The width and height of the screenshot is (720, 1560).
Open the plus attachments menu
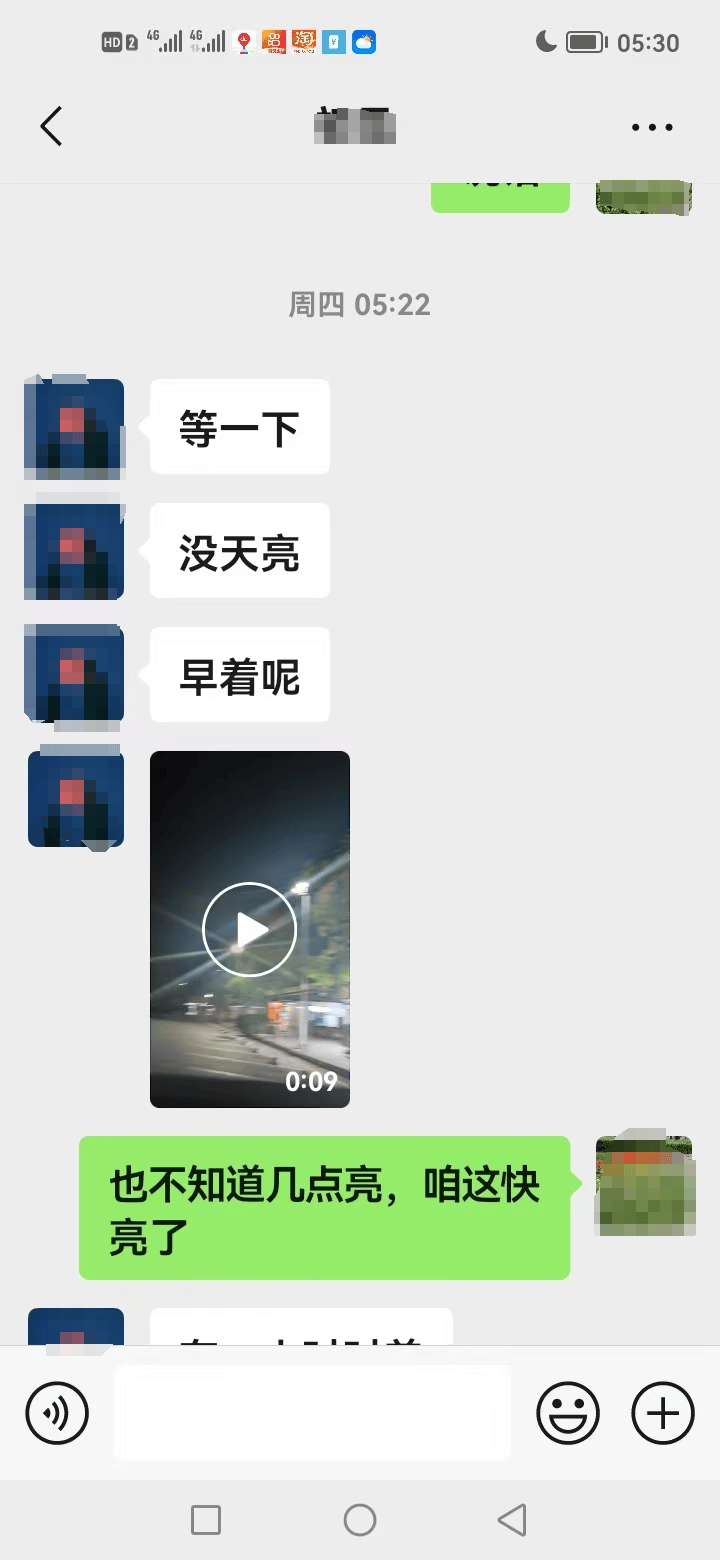662,1413
